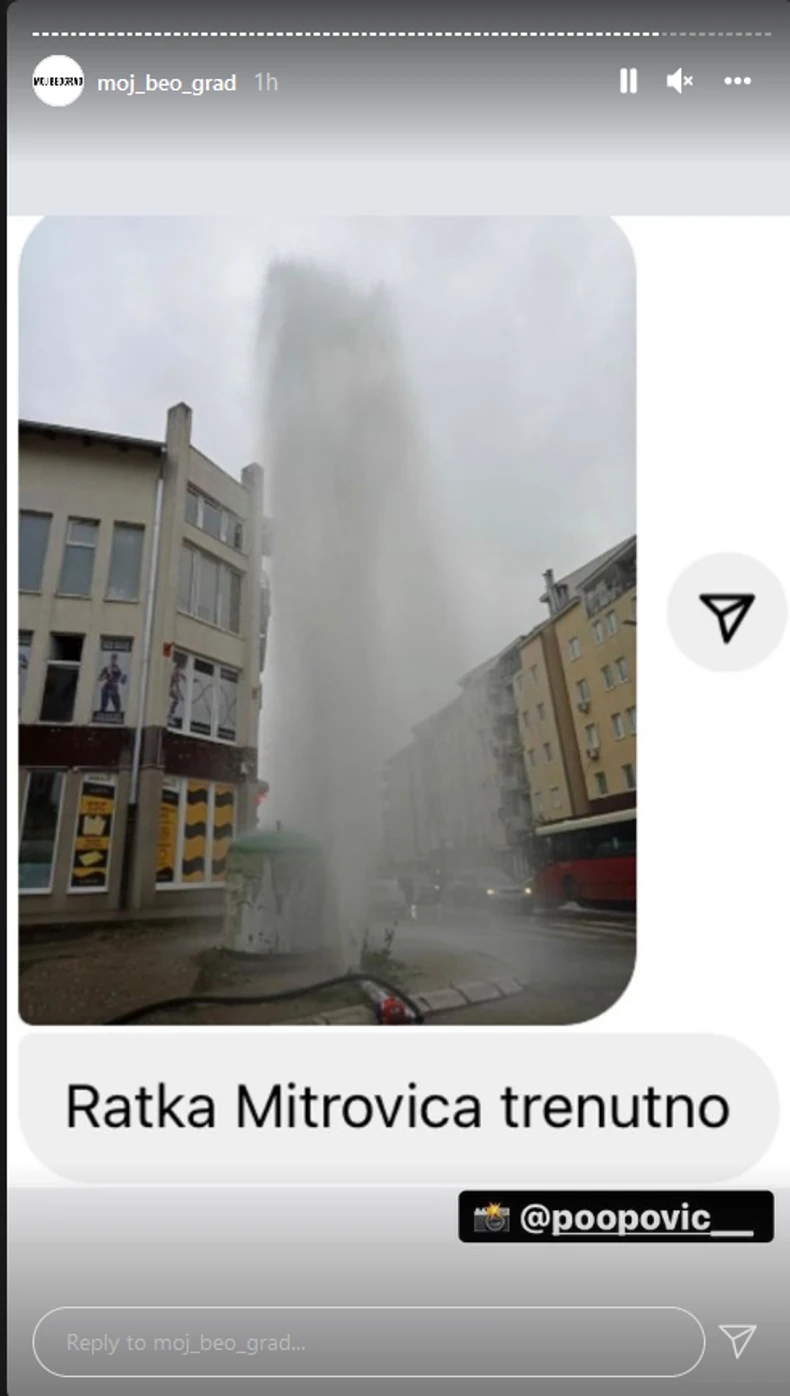The width and height of the screenshot is (790, 1396).
Task: Tap the Reply to moj_beo_grad field
Action: click(x=368, y=1342)
